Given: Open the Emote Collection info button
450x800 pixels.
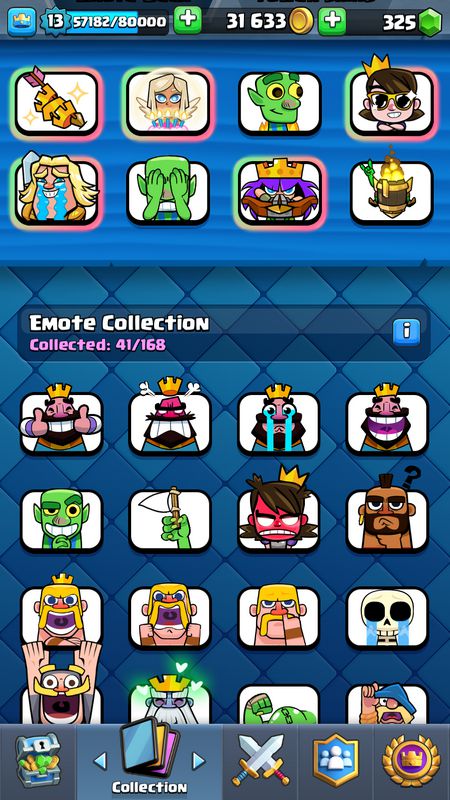Looking at the screenshot, I should pyautogui.click(x=407, y=332).
